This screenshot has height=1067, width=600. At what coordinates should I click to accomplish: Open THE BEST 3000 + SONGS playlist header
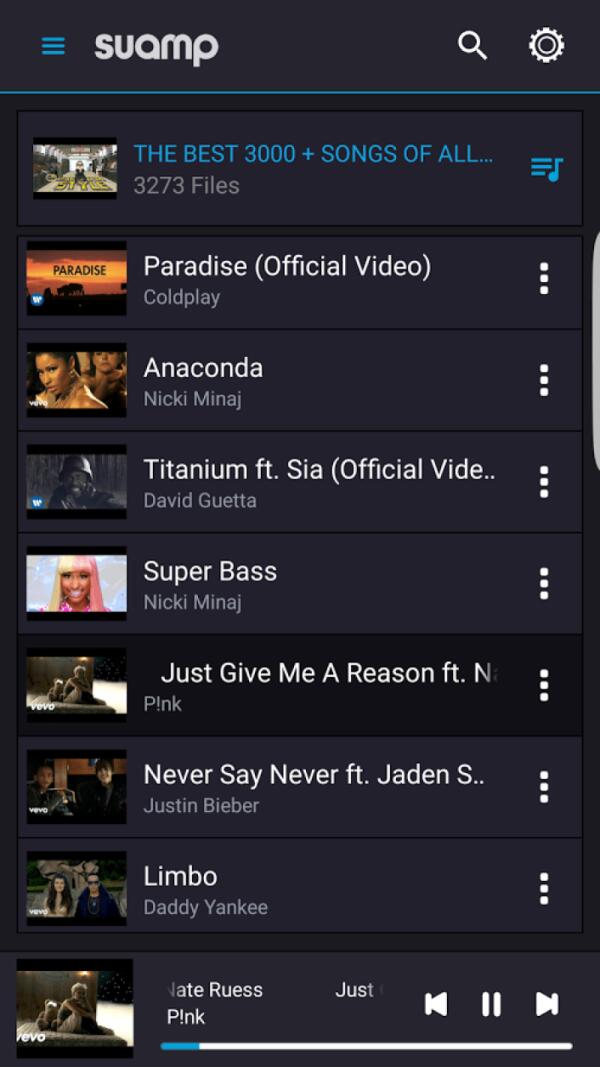click(312, 168)
